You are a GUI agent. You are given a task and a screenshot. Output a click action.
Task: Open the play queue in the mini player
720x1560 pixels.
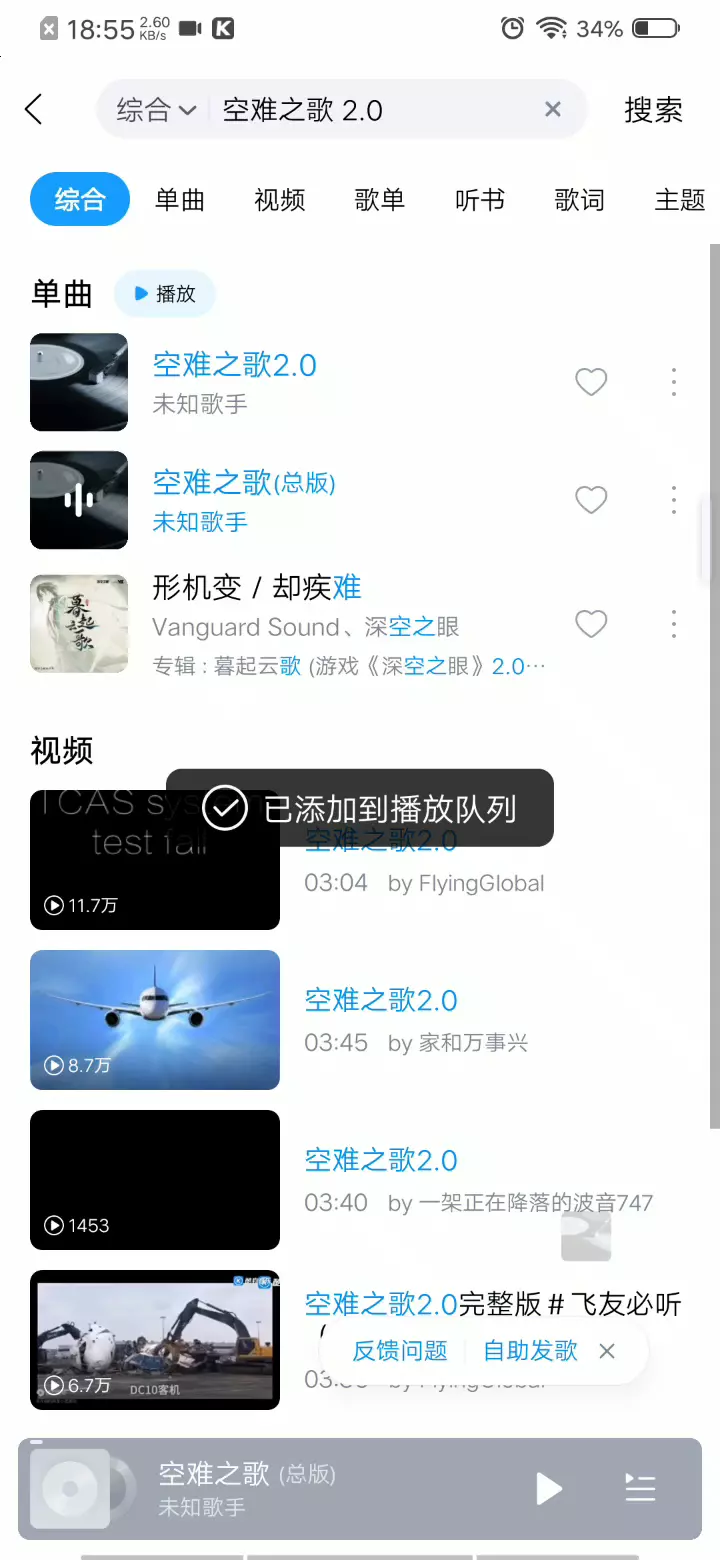(640, 1489)
